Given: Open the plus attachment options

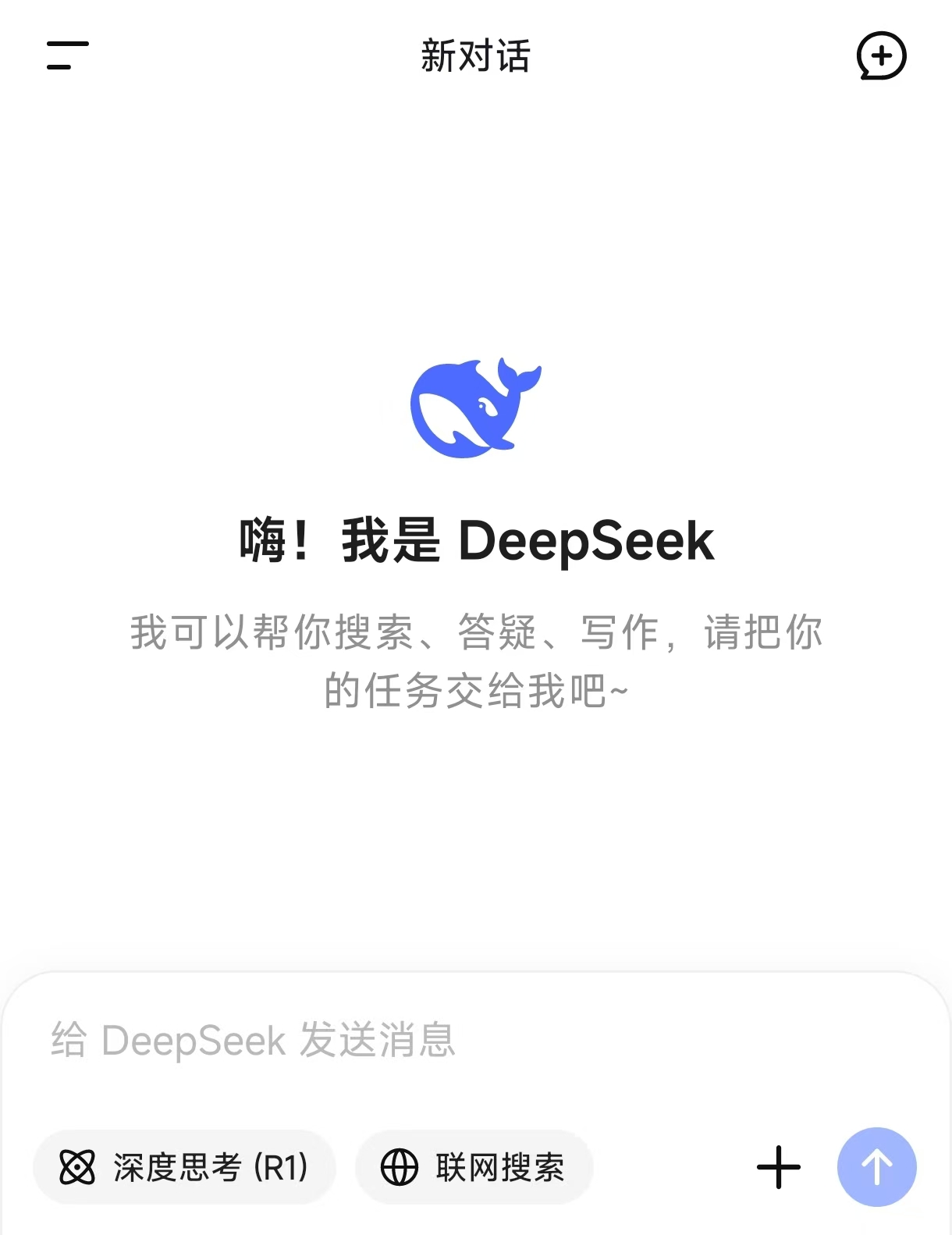Looking at the screenshot, I should tap(779, 1168).
